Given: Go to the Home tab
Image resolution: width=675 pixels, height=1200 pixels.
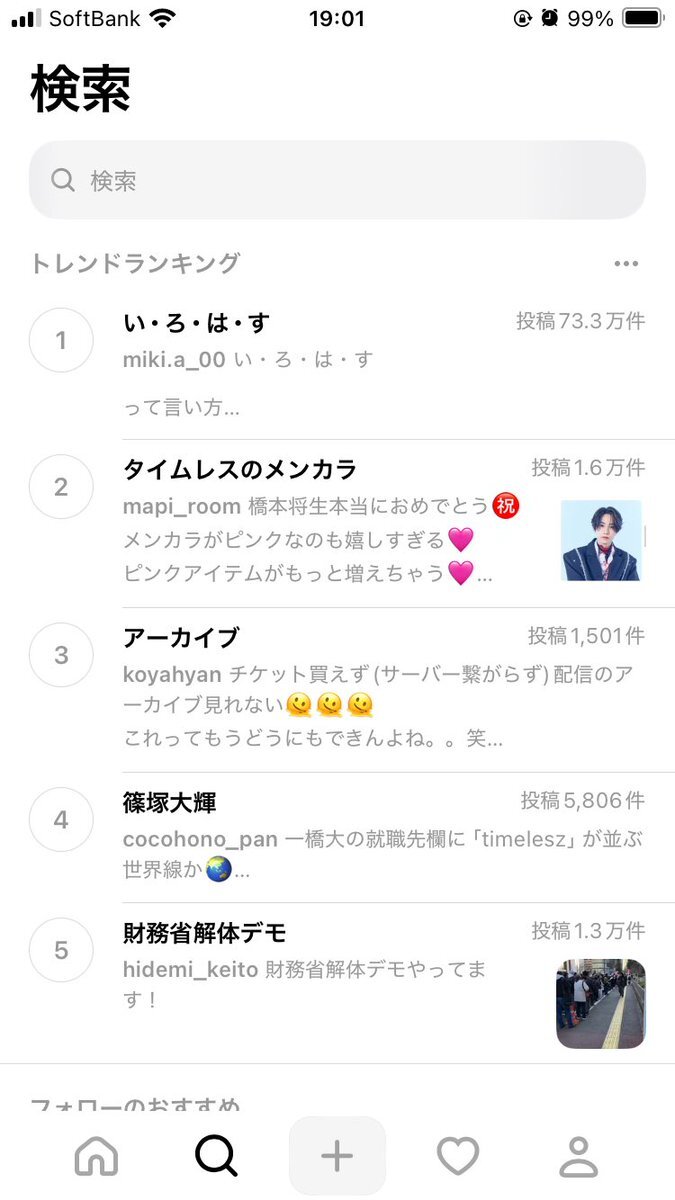Looking at the screenshot, I should [97, 1157].
